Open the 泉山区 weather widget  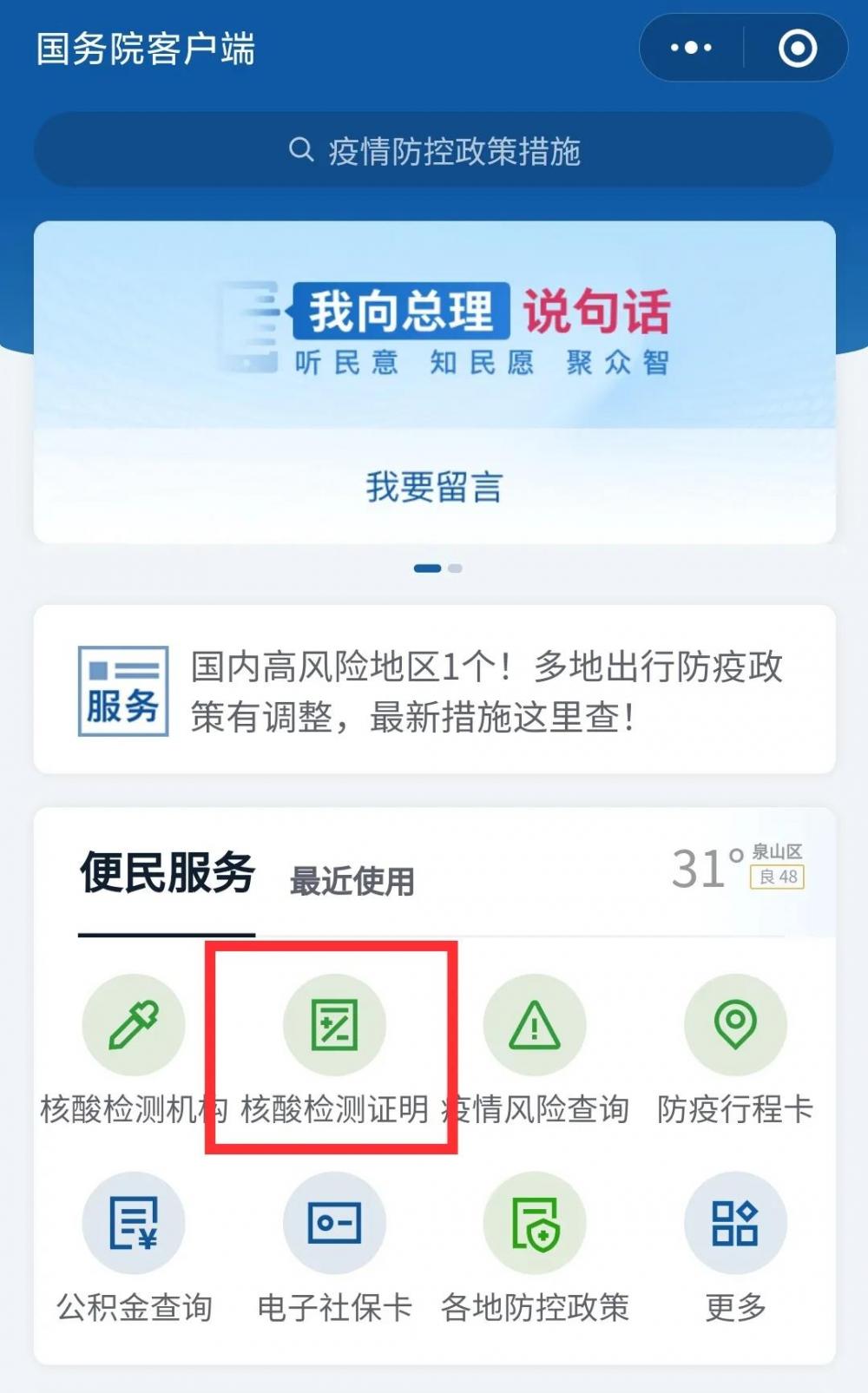pyautogui.click(x=739, y=868)
